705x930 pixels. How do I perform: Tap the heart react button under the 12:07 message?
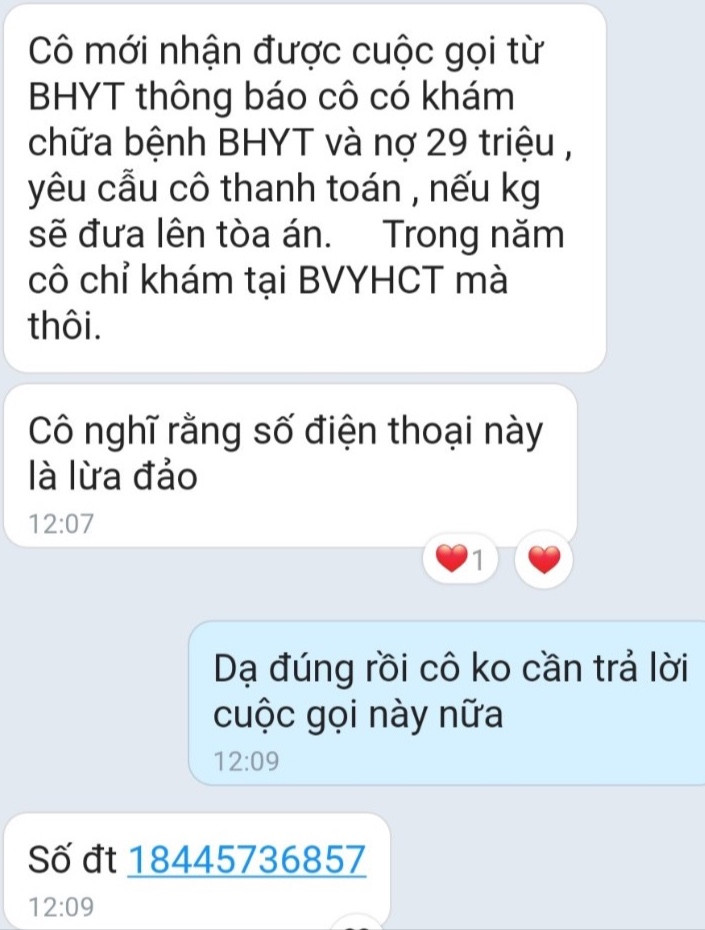pyautogui.click(x=543, y=562)
